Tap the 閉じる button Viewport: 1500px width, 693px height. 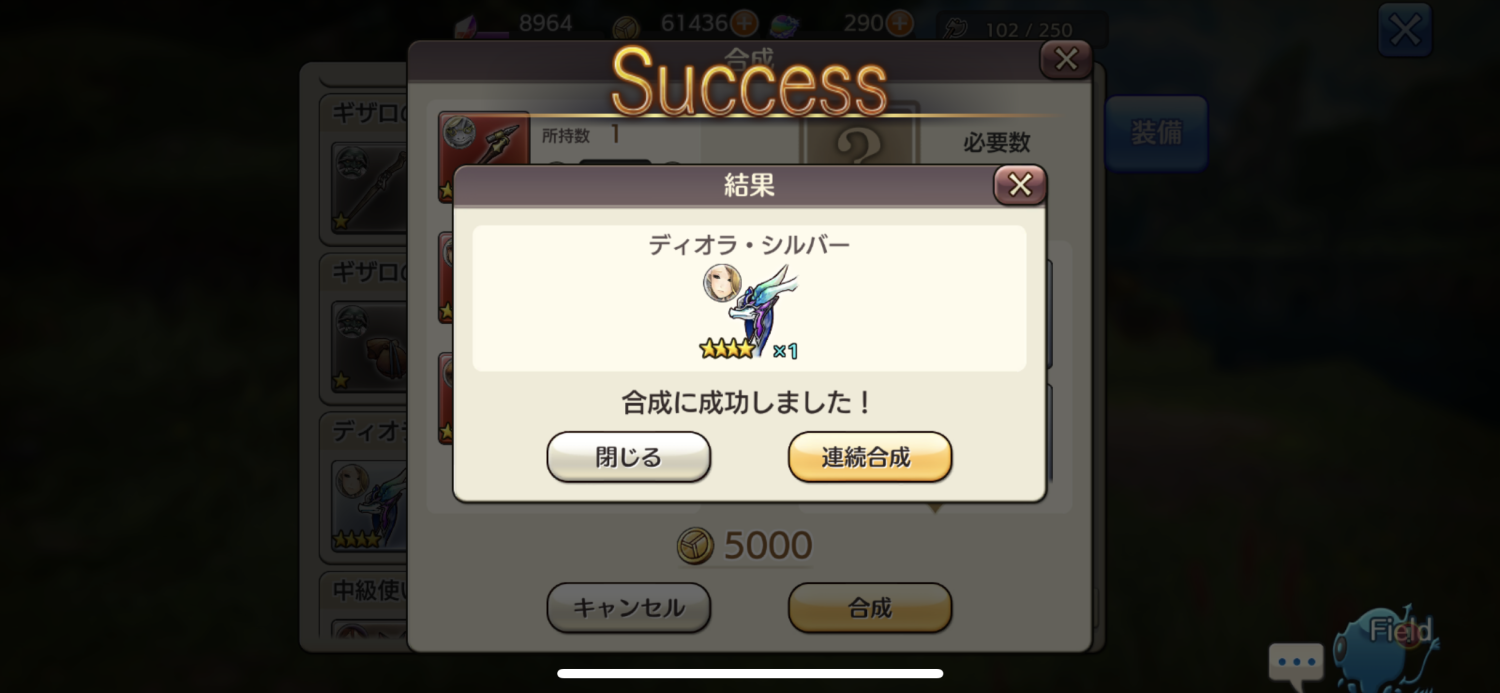628,457
